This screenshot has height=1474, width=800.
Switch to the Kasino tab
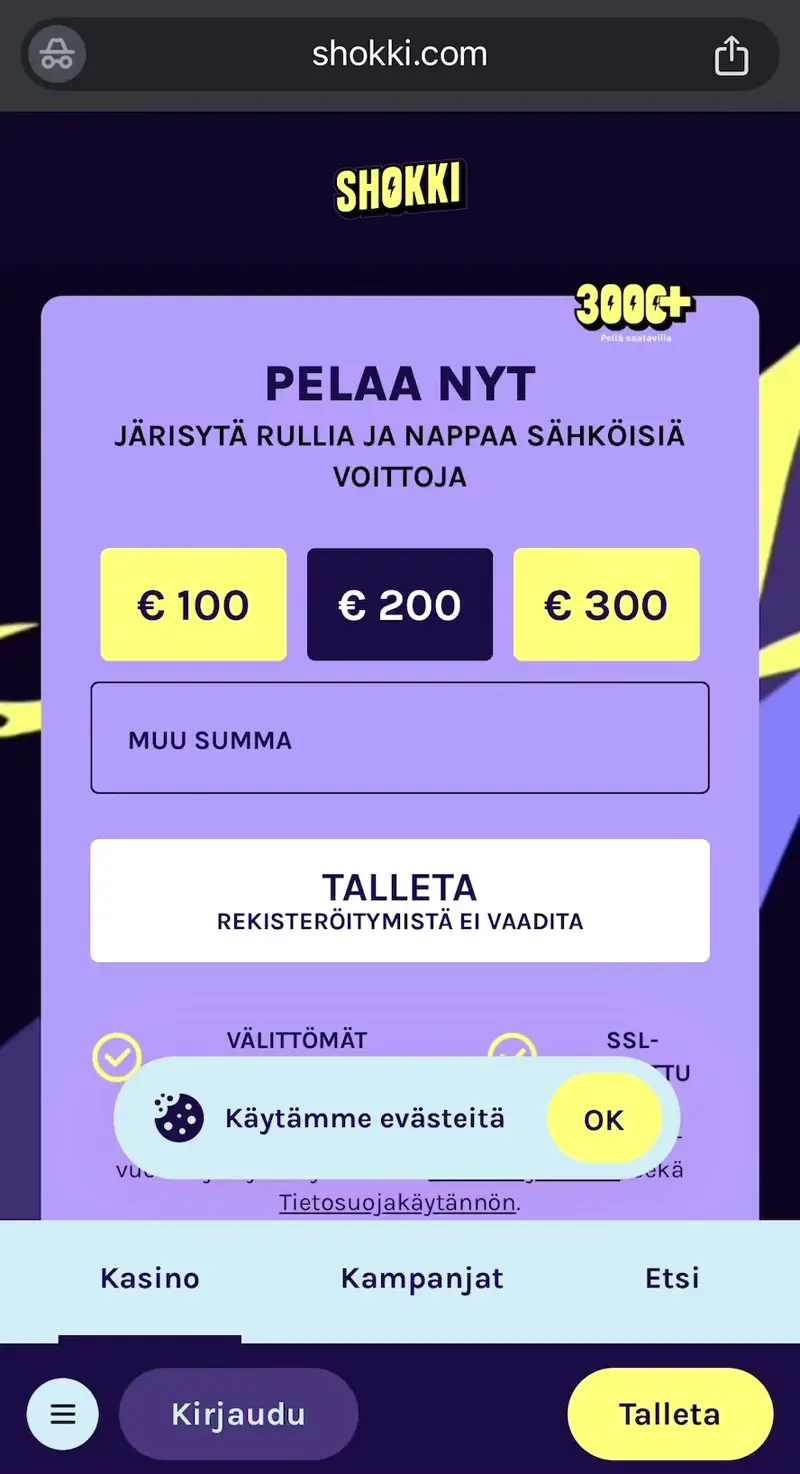[150, 1278]
